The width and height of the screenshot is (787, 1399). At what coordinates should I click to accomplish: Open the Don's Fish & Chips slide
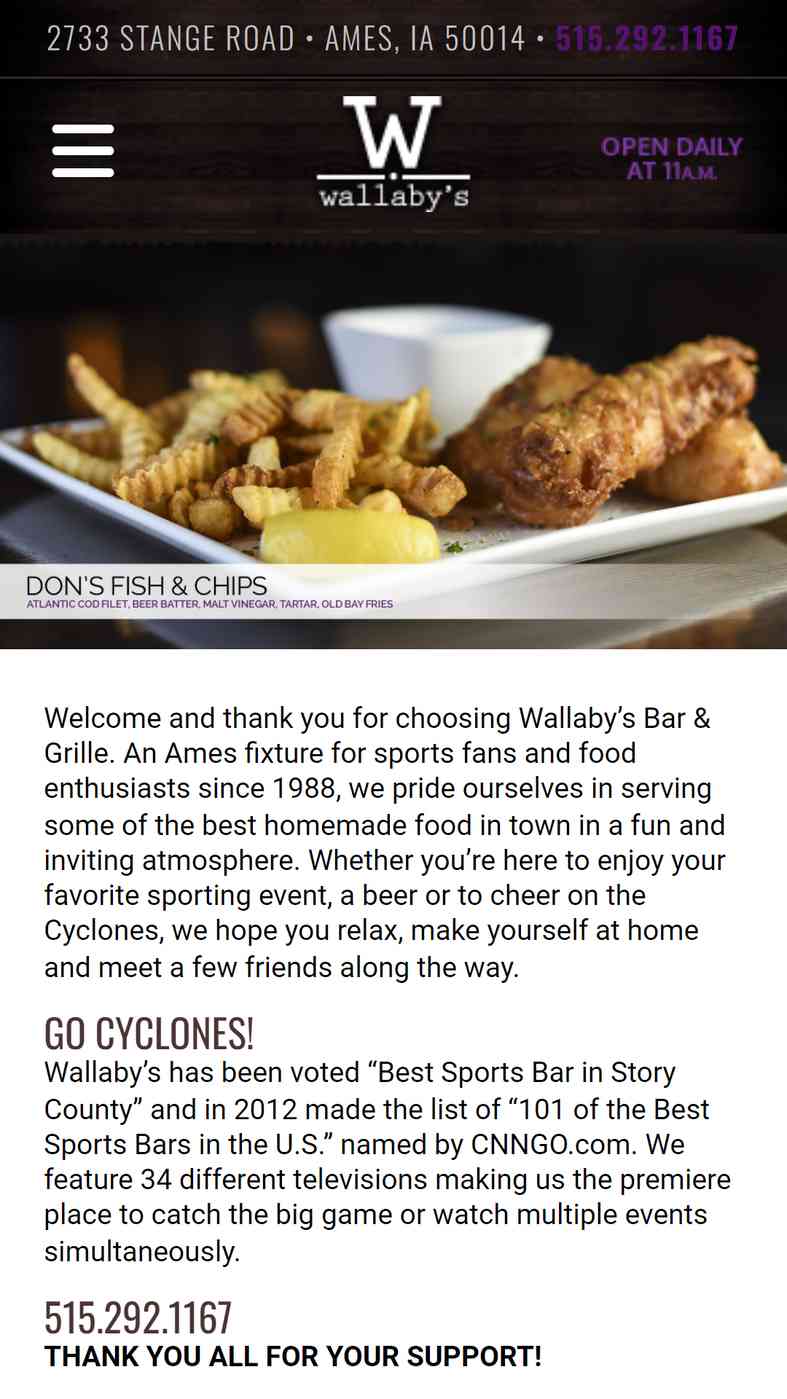point(393,441)
